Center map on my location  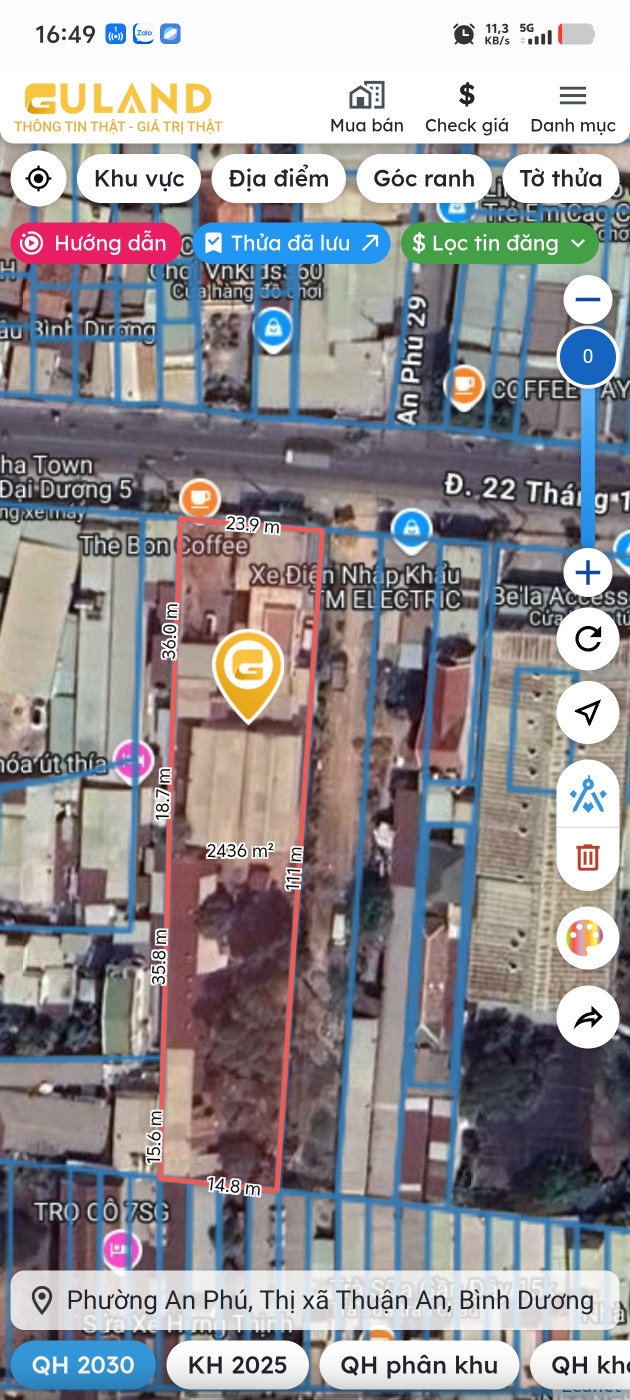38,179
